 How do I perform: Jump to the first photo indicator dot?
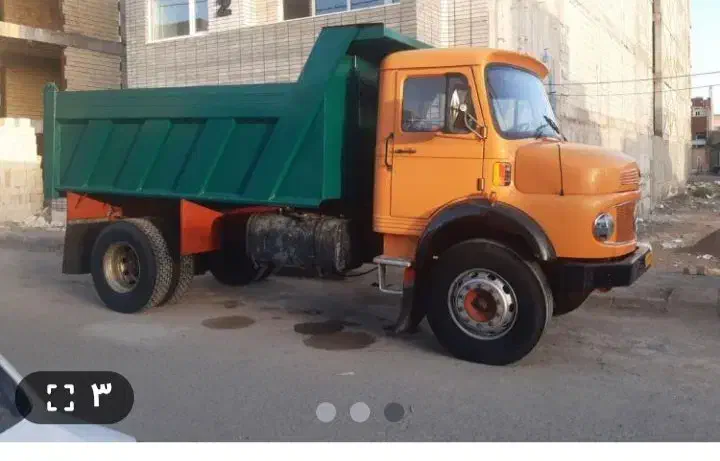click(326, 412)
